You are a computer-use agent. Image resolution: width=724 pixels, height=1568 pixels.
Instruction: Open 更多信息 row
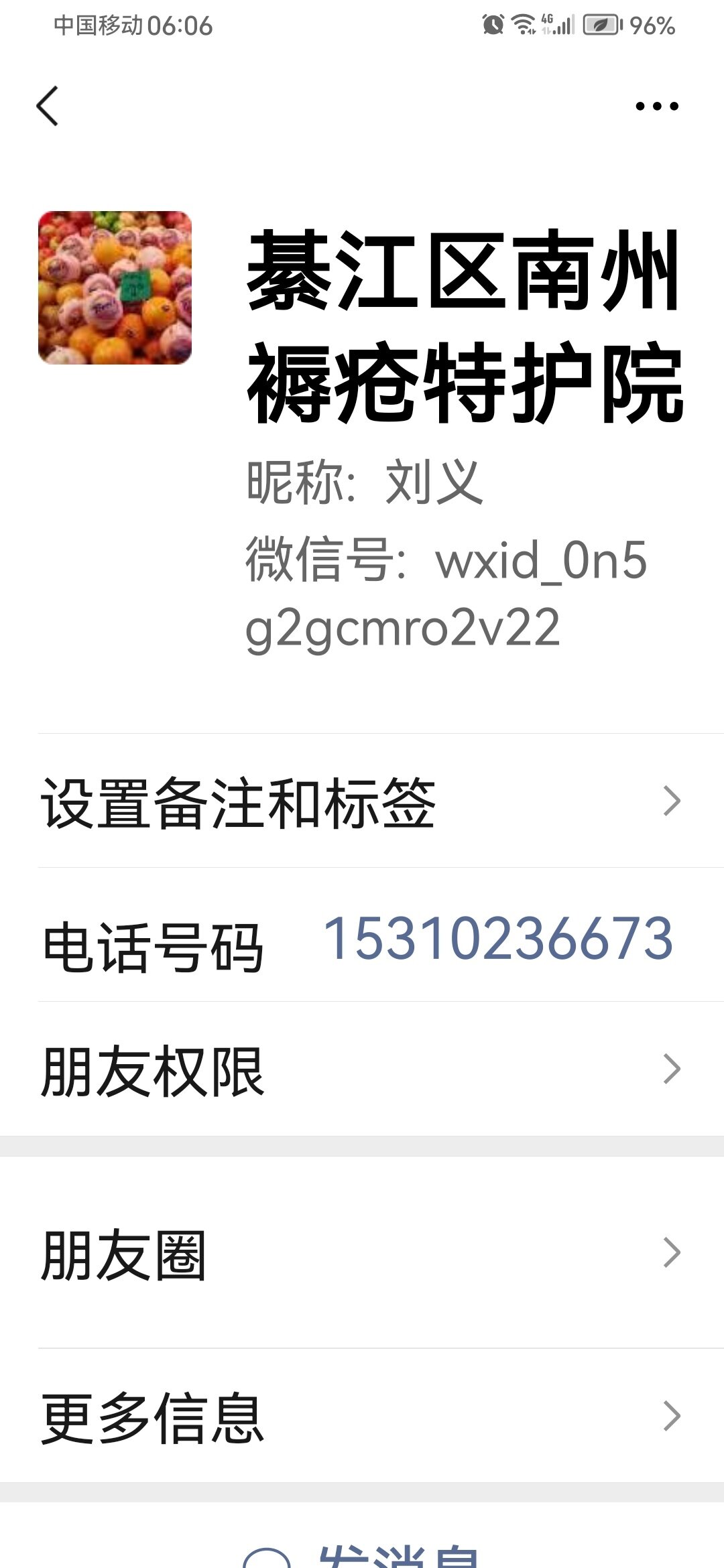(x=362, y=1416)
